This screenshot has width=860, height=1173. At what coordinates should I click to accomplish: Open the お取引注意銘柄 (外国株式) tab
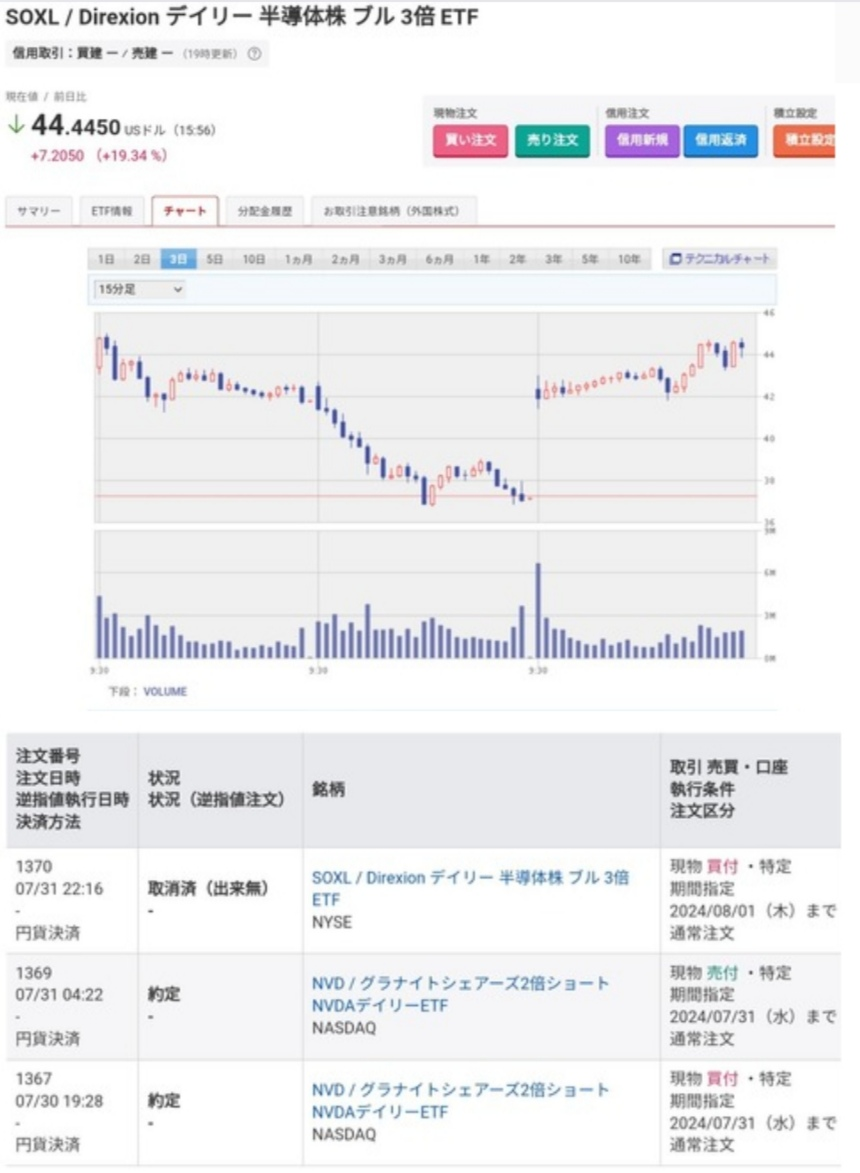point(392,212)
